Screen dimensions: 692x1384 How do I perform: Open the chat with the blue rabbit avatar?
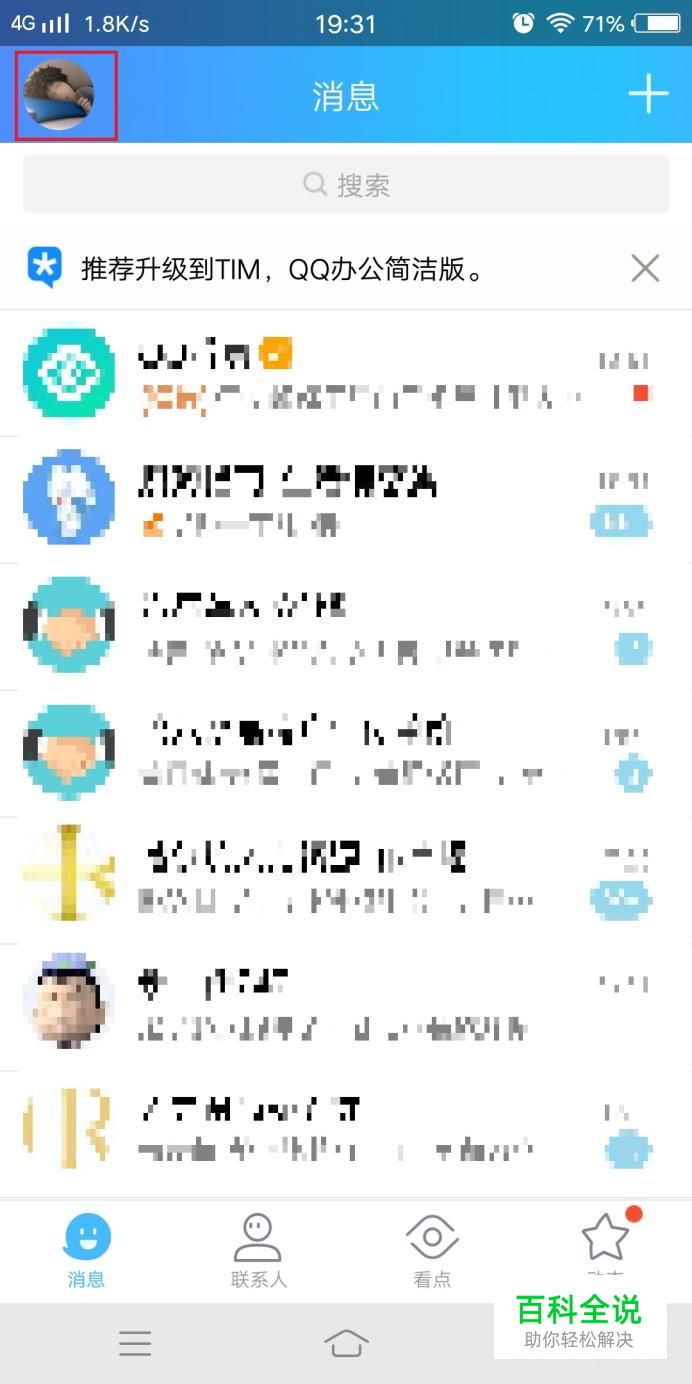(x=346, y=499)
